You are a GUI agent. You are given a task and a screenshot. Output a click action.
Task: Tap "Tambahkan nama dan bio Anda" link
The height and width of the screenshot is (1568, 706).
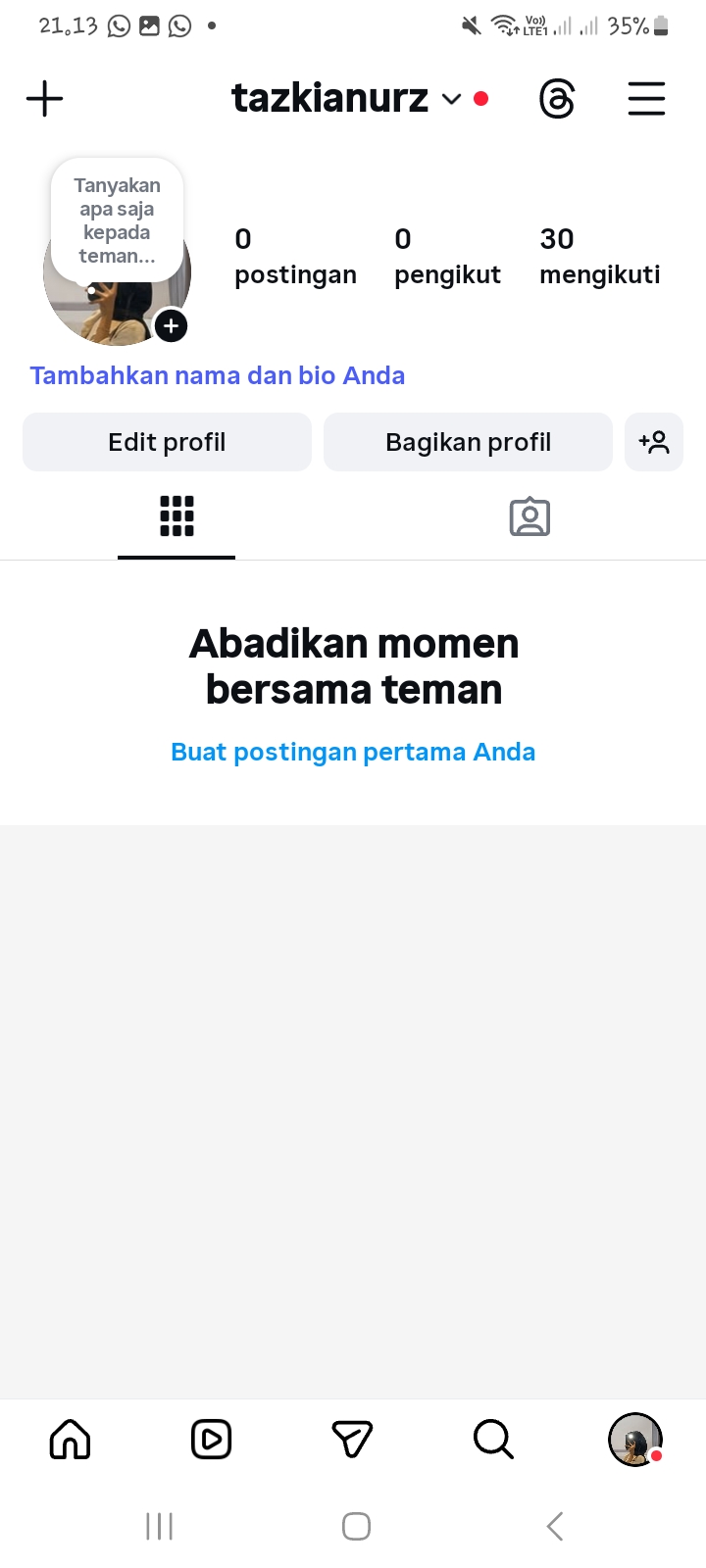coord(217,375)
